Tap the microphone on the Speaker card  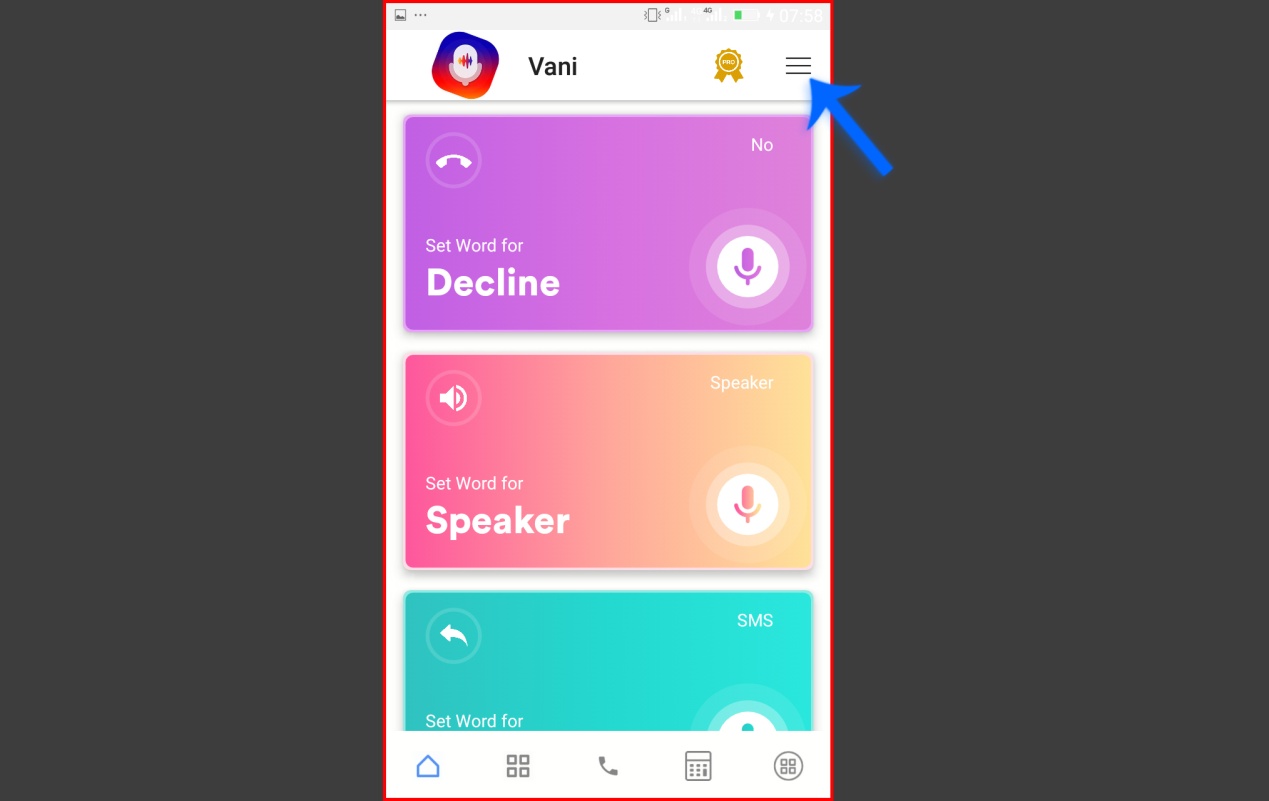point(747,504)
